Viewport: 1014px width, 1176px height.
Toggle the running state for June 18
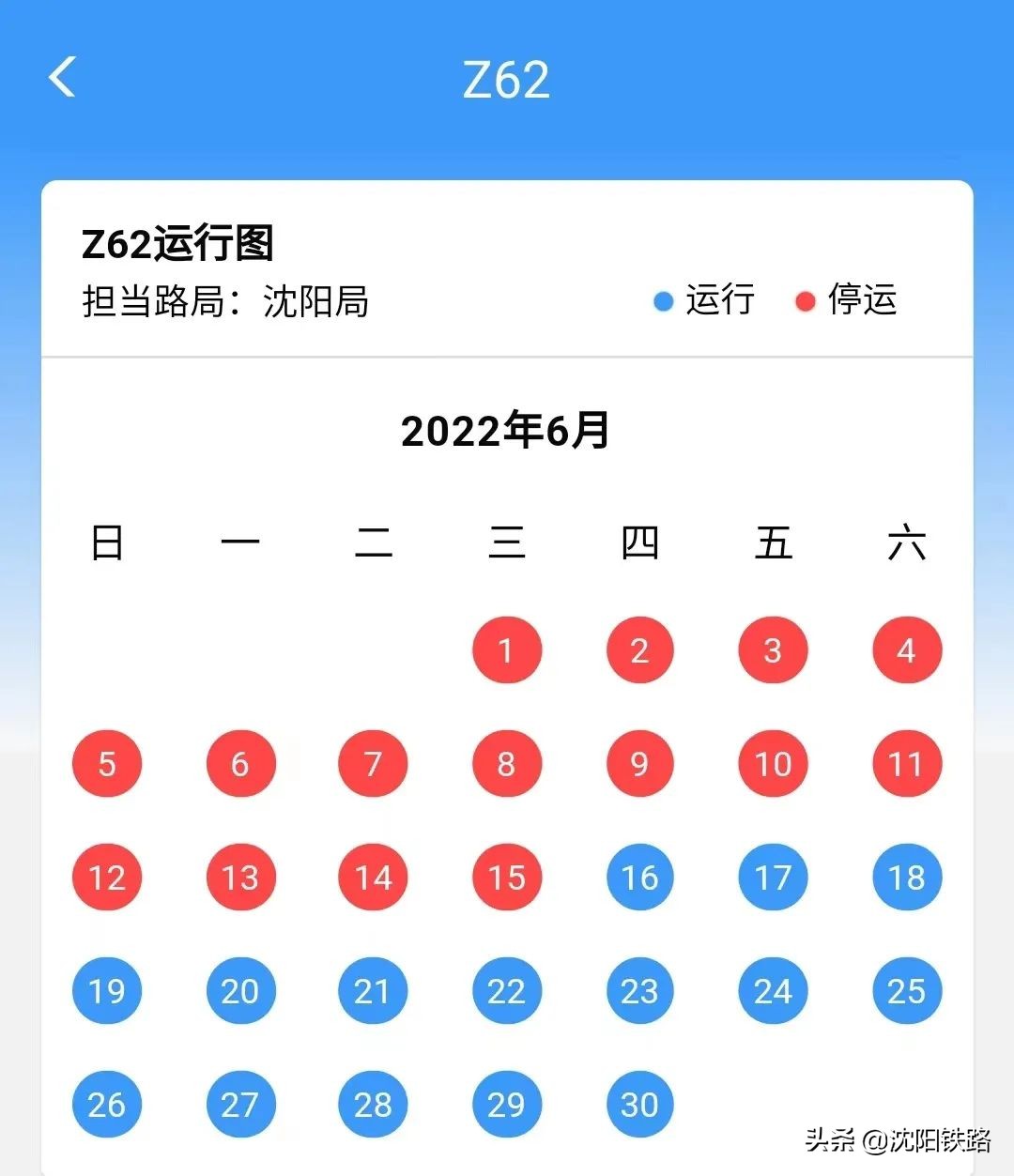pos(906,878)
